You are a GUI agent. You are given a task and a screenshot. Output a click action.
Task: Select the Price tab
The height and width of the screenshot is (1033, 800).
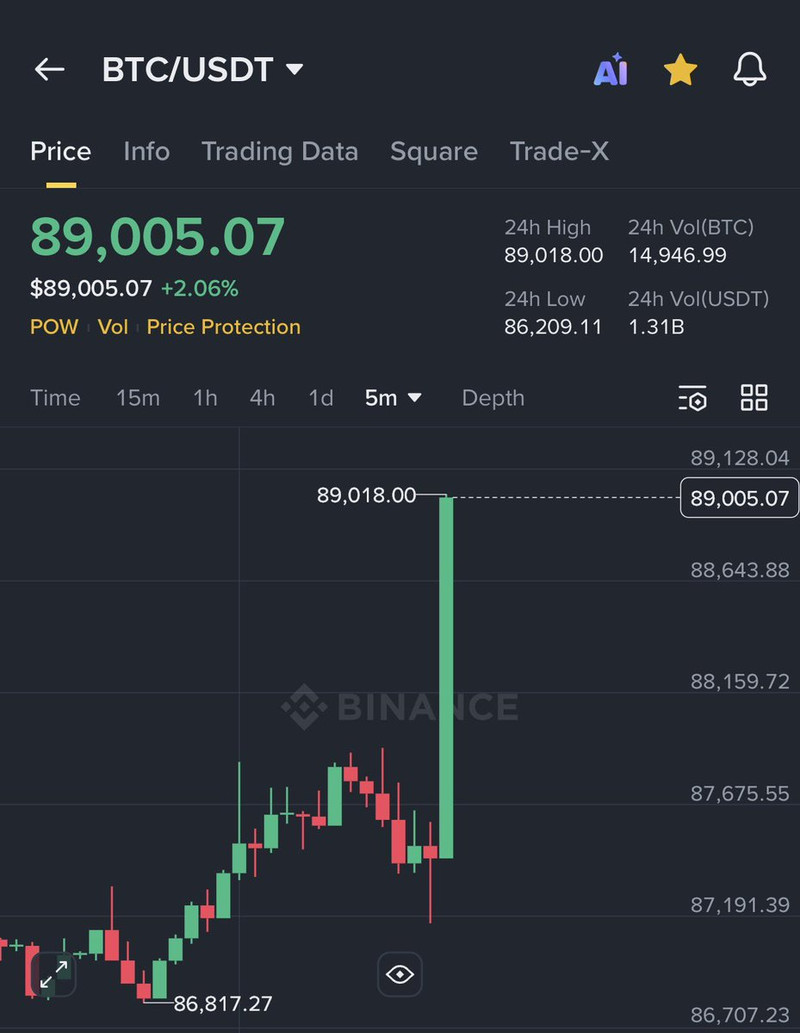tap(60, 152)
